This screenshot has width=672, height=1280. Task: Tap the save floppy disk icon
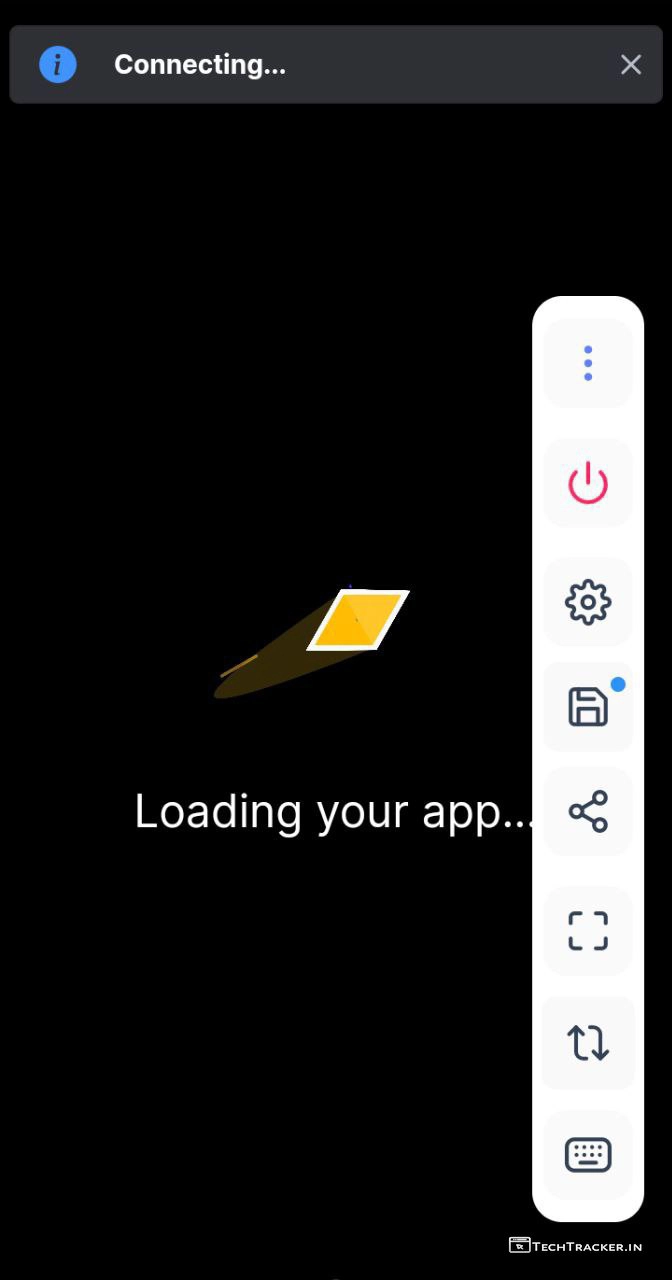point(588,707)
